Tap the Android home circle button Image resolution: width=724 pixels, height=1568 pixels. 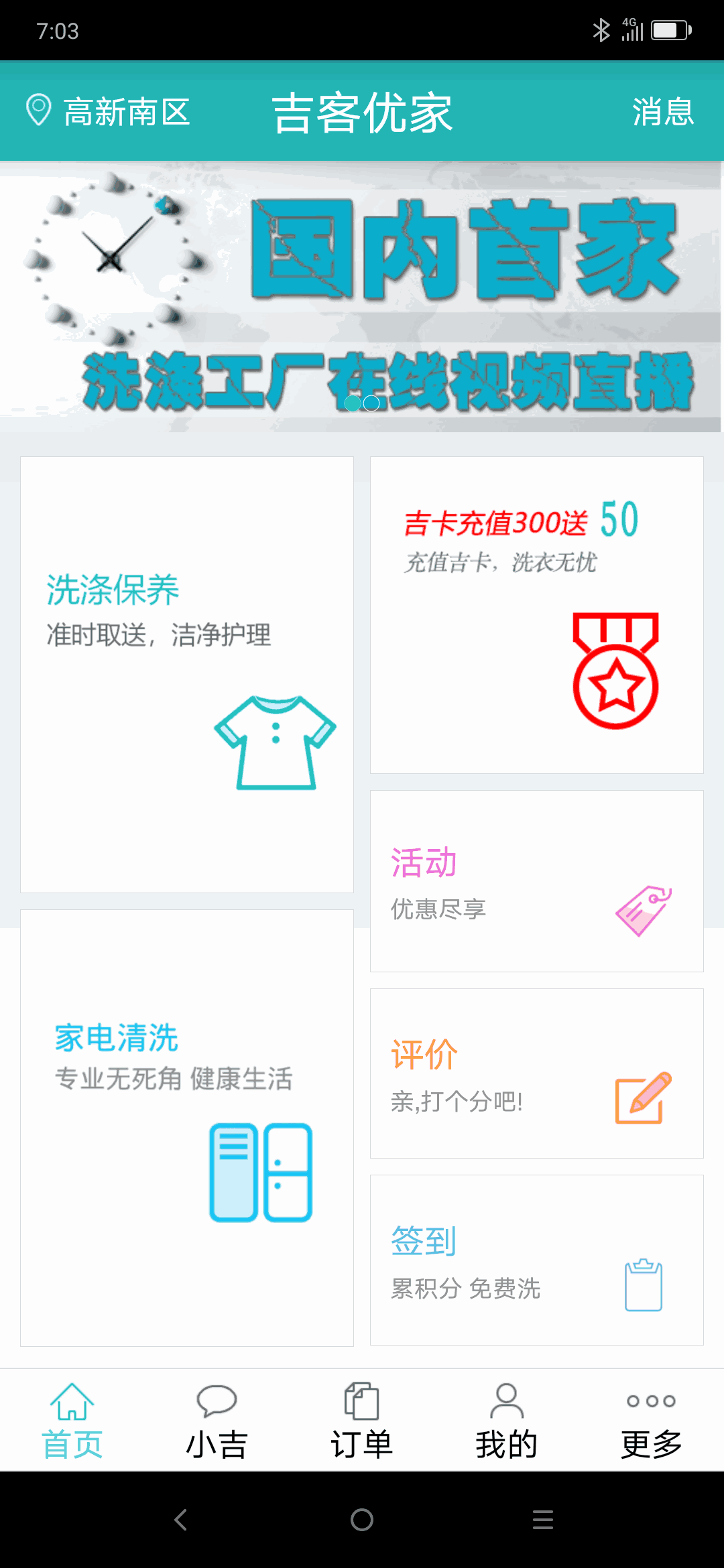[x=362, y=1521]
